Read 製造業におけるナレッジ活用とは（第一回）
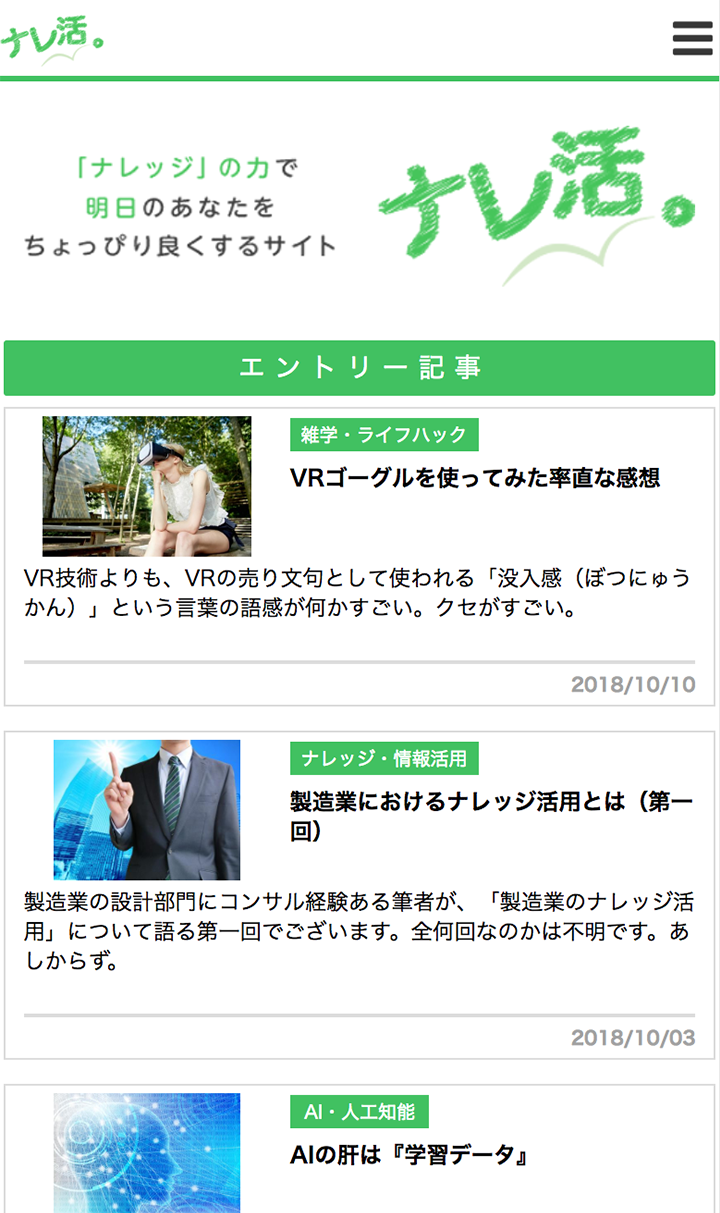Screen dimensions: 720x1213 coord(490,815)
